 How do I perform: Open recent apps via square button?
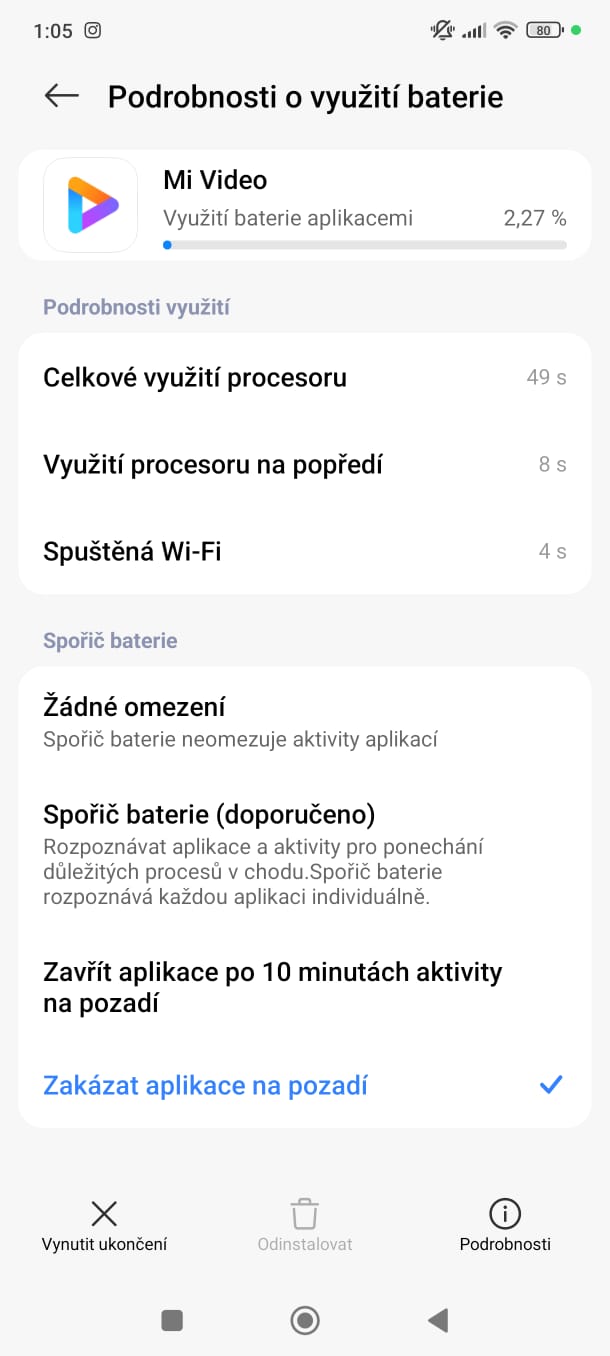(172, 1321)
